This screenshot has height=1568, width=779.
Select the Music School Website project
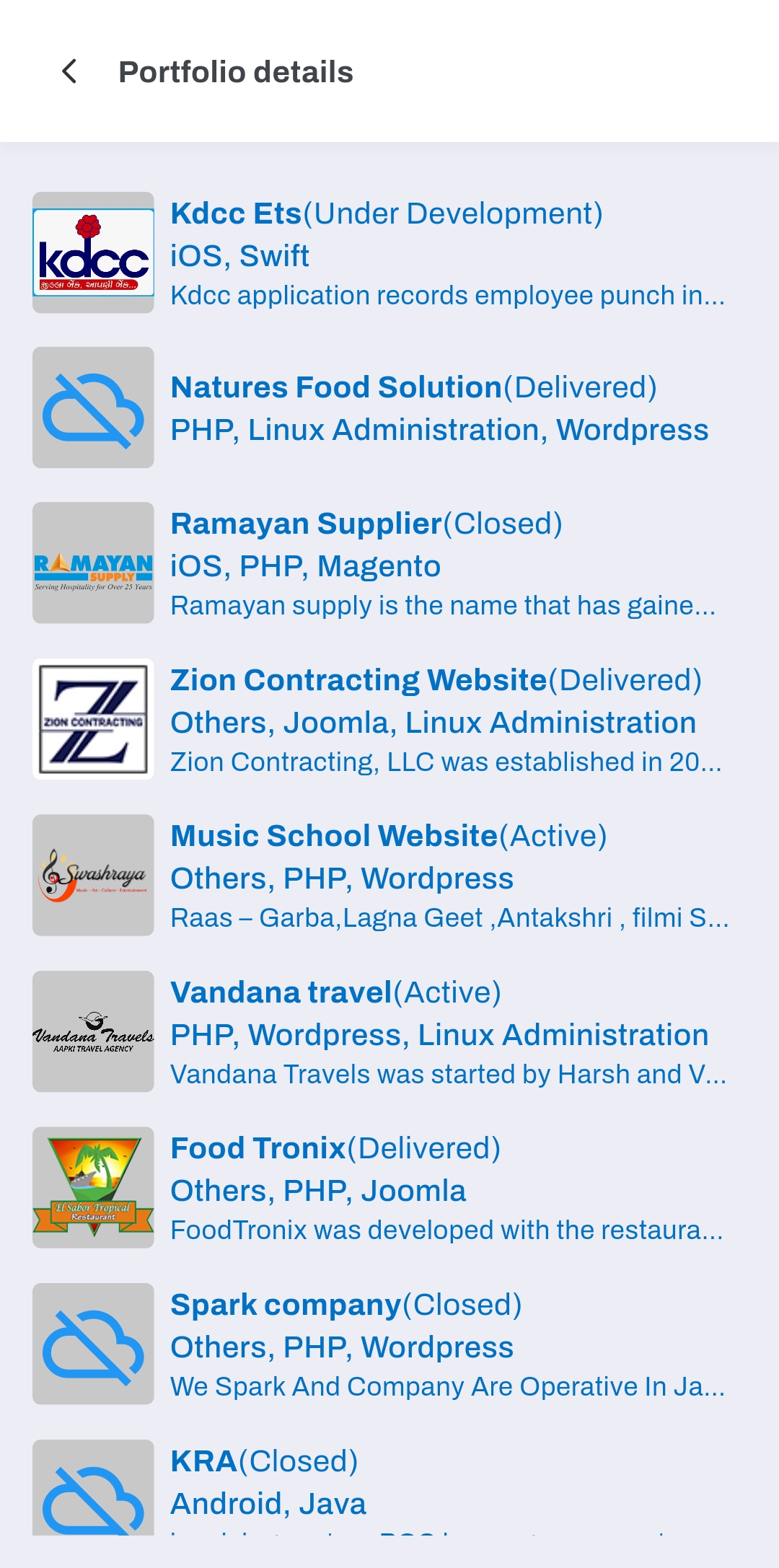(389, 875)
